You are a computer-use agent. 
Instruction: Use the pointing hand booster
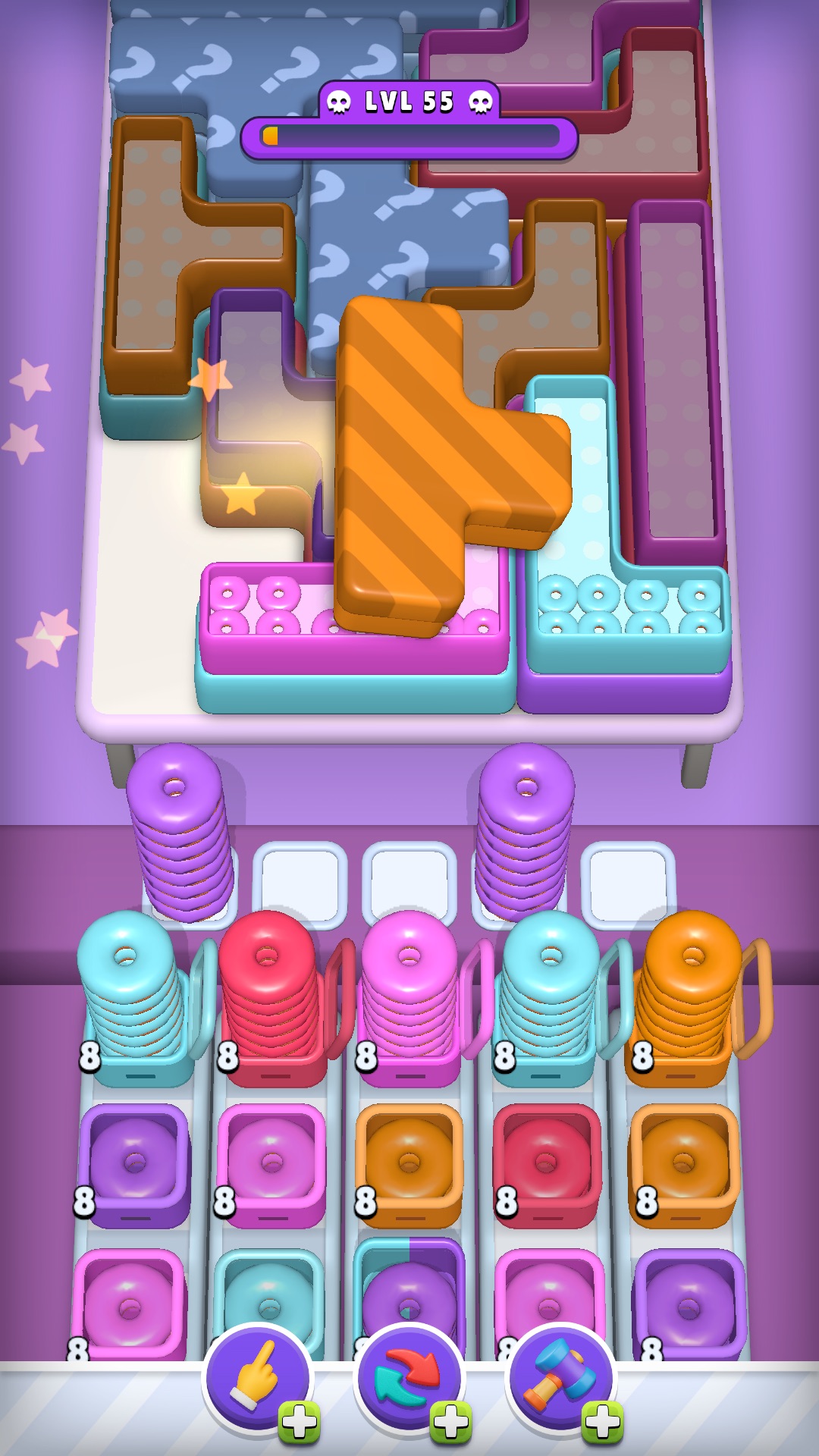257,1377
